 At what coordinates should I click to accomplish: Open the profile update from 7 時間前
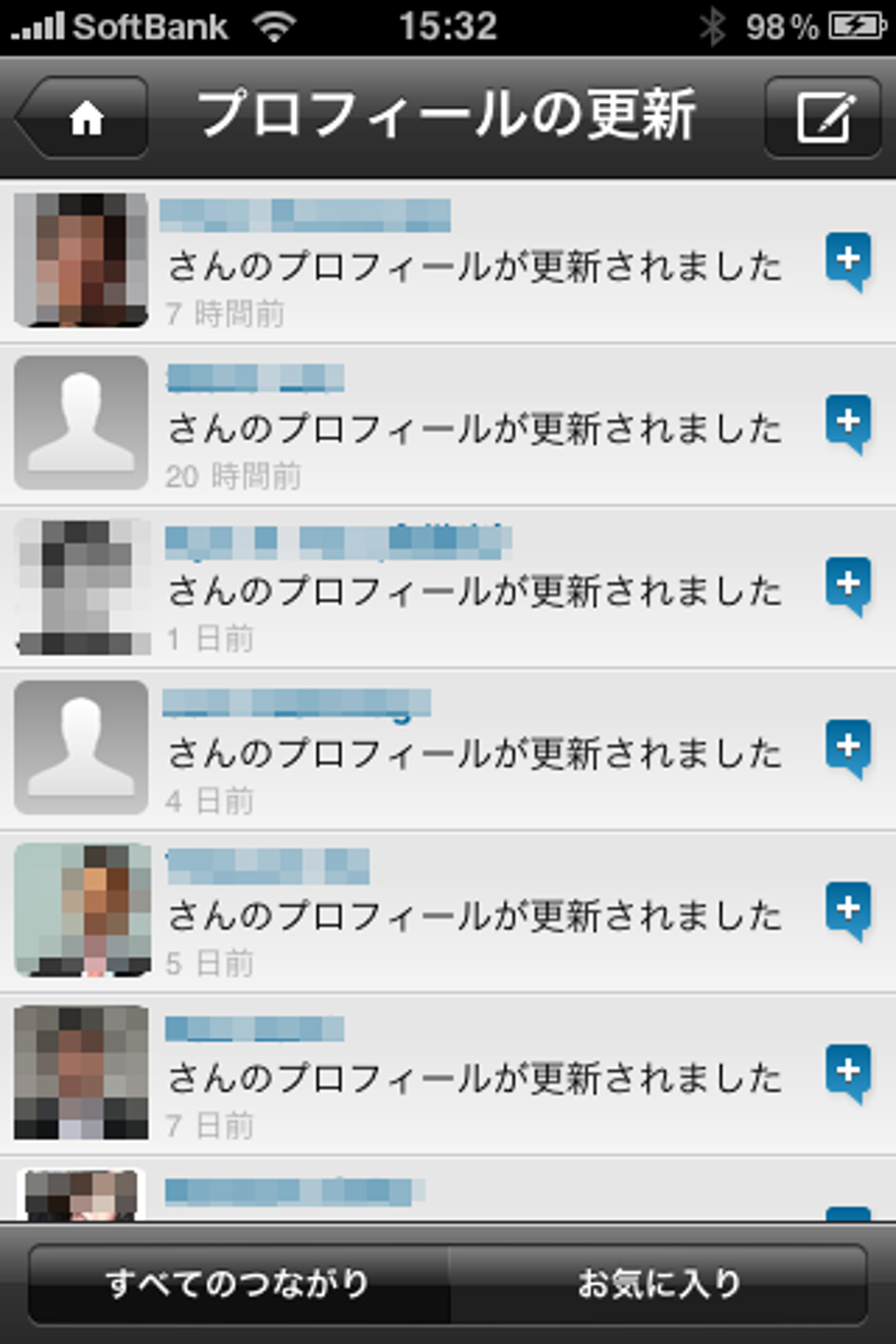(474, 264)
